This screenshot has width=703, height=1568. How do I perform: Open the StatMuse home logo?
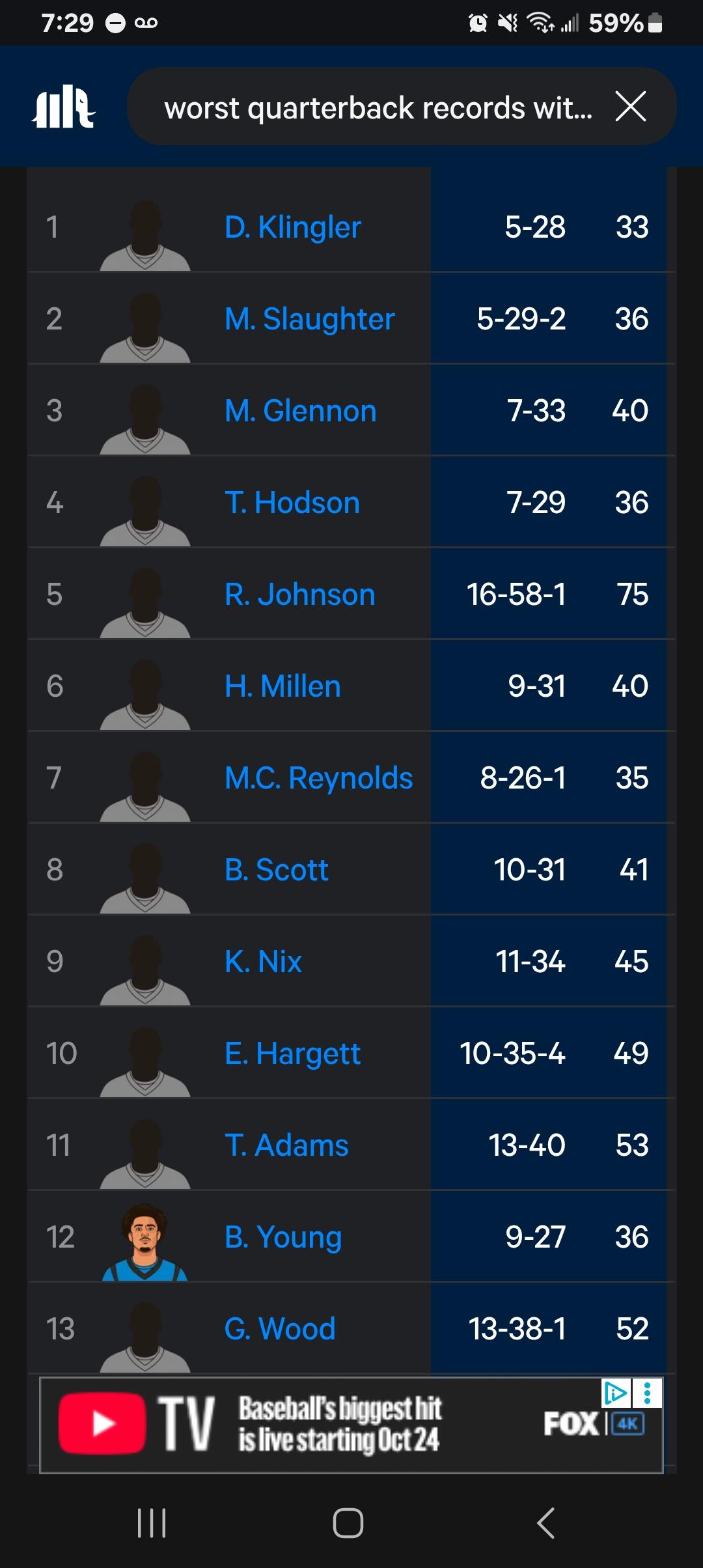pyautogui.click(x=64, y=107)
